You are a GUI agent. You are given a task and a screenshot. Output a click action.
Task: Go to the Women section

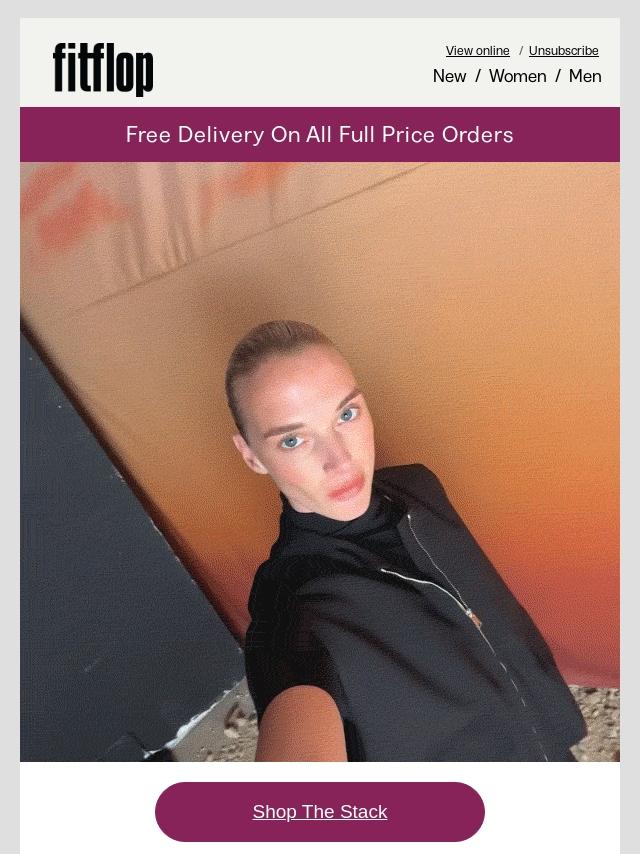click(x=517, y=76)
